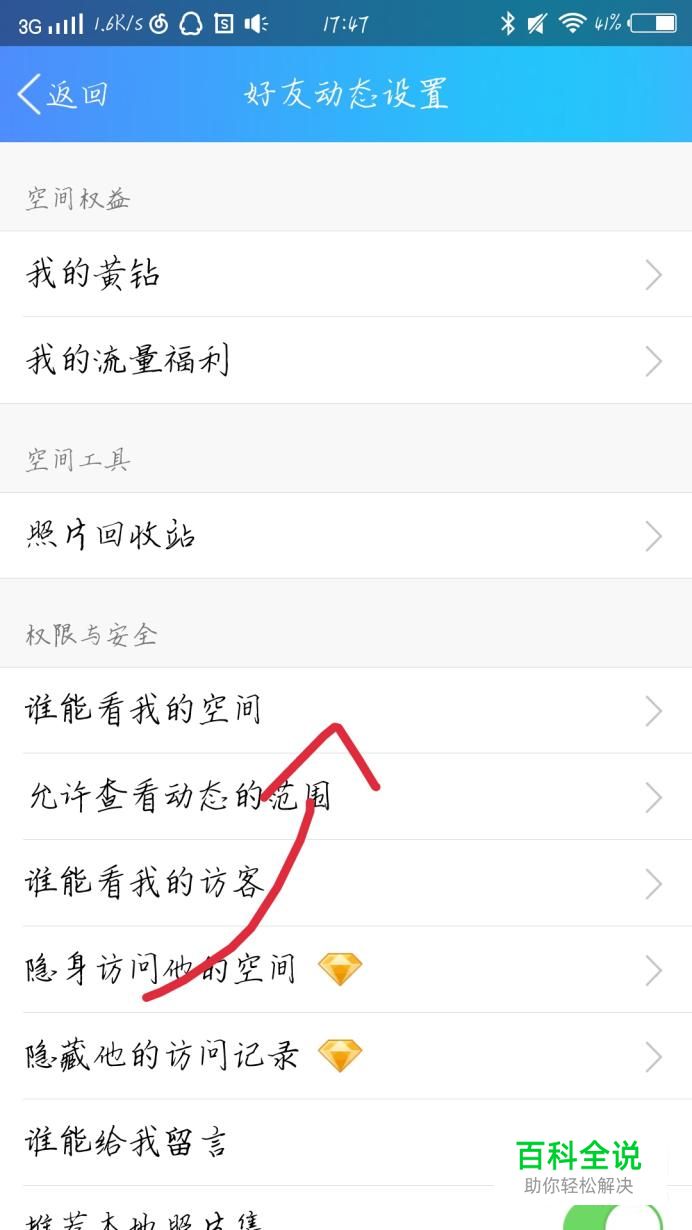Go back using the 返回 button
Image resolution: width=692 pixels, height=1230 pixels.
pos(62,94)
